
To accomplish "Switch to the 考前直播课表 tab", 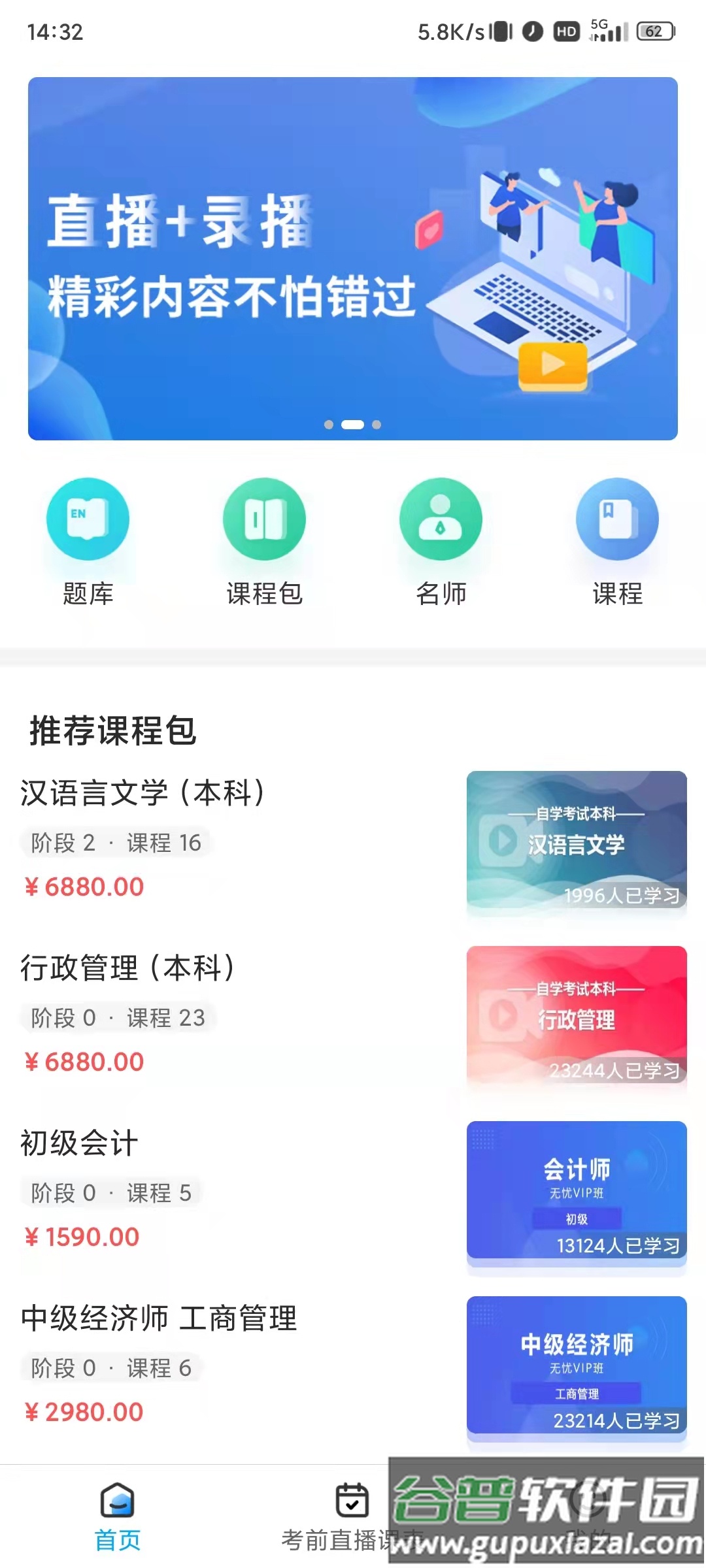I will click(352, 1522).
